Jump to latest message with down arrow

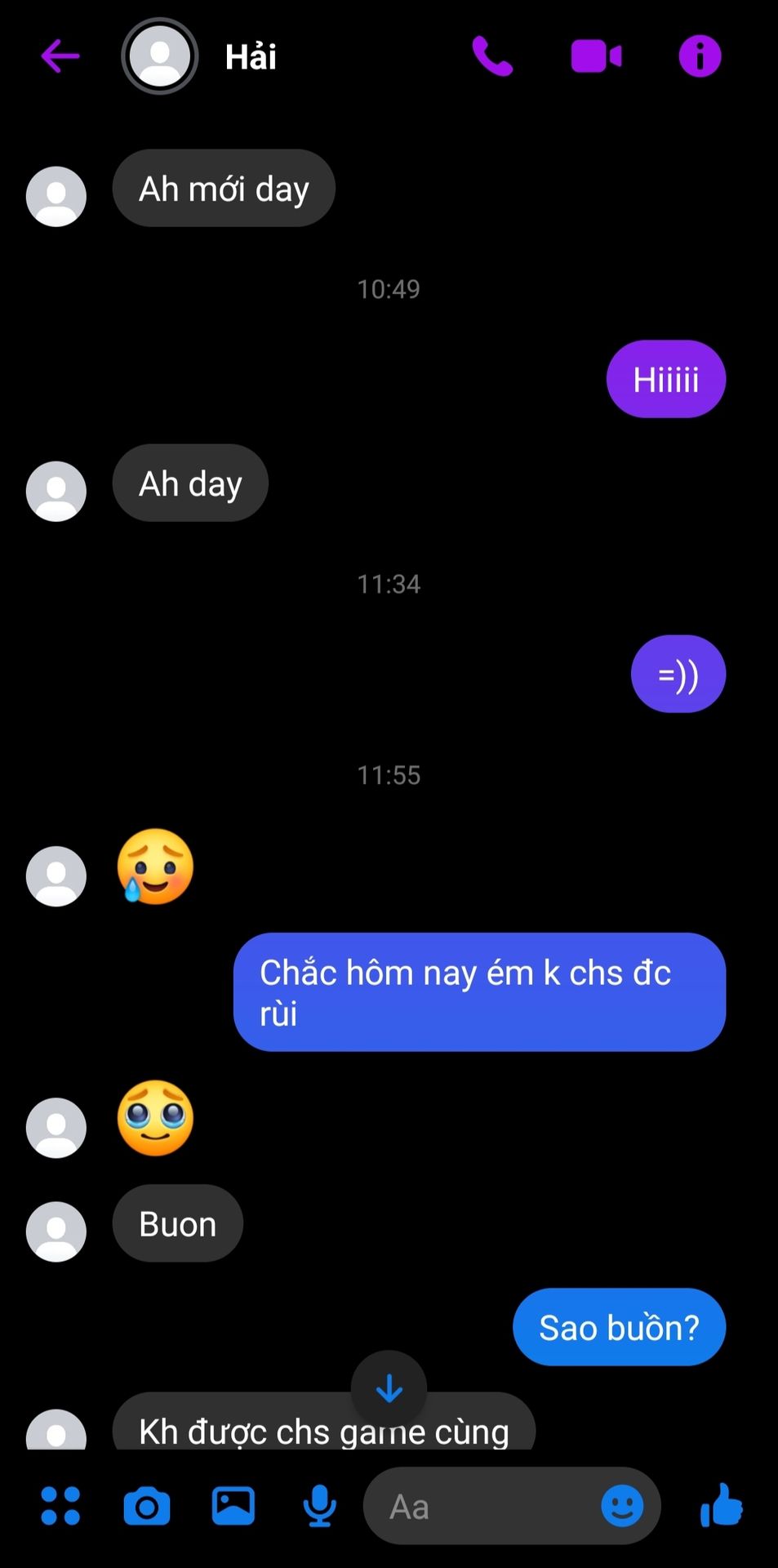[x=389, y=1388]
